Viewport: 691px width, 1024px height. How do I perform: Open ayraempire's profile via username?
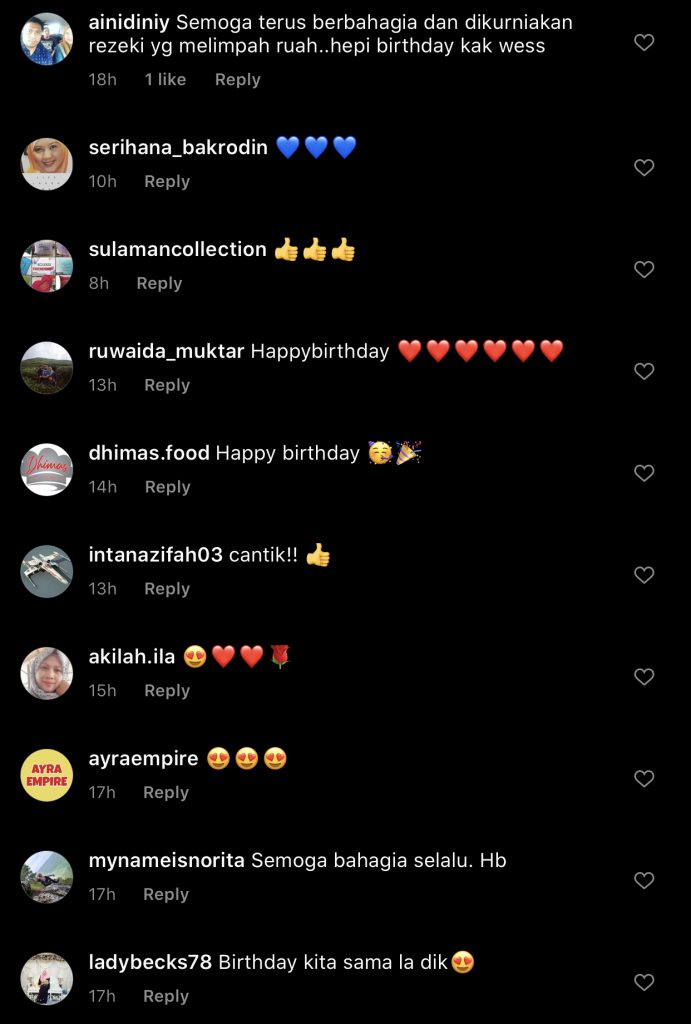coord(143,759)
